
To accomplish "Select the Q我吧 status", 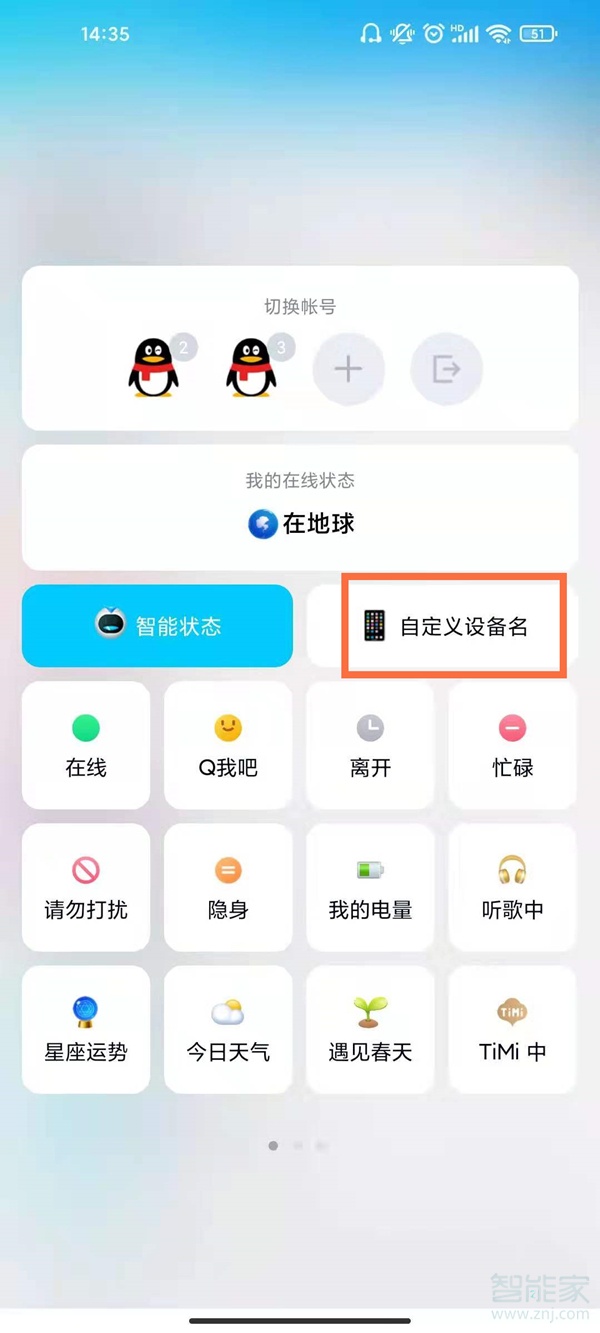I will [228, 746].
